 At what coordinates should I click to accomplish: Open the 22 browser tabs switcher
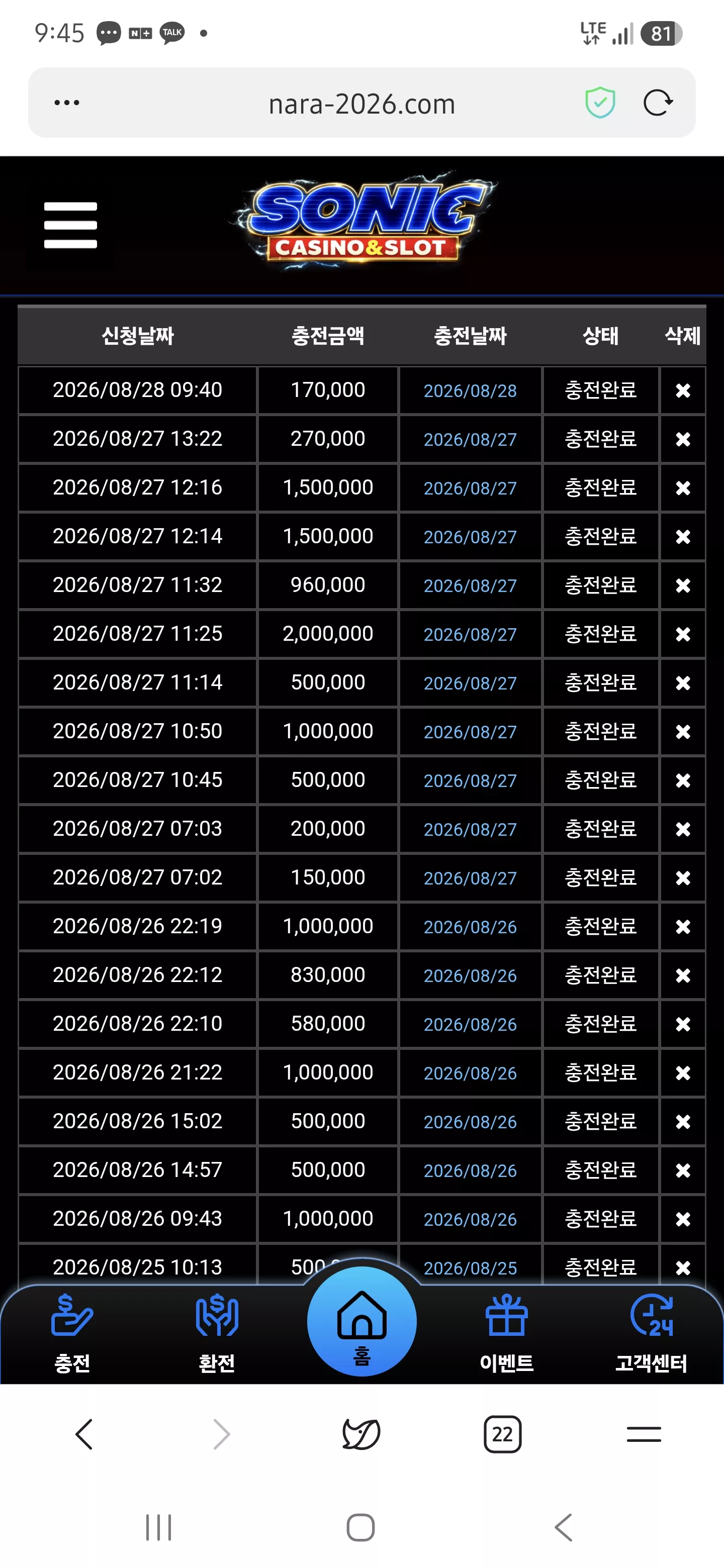502,1434
